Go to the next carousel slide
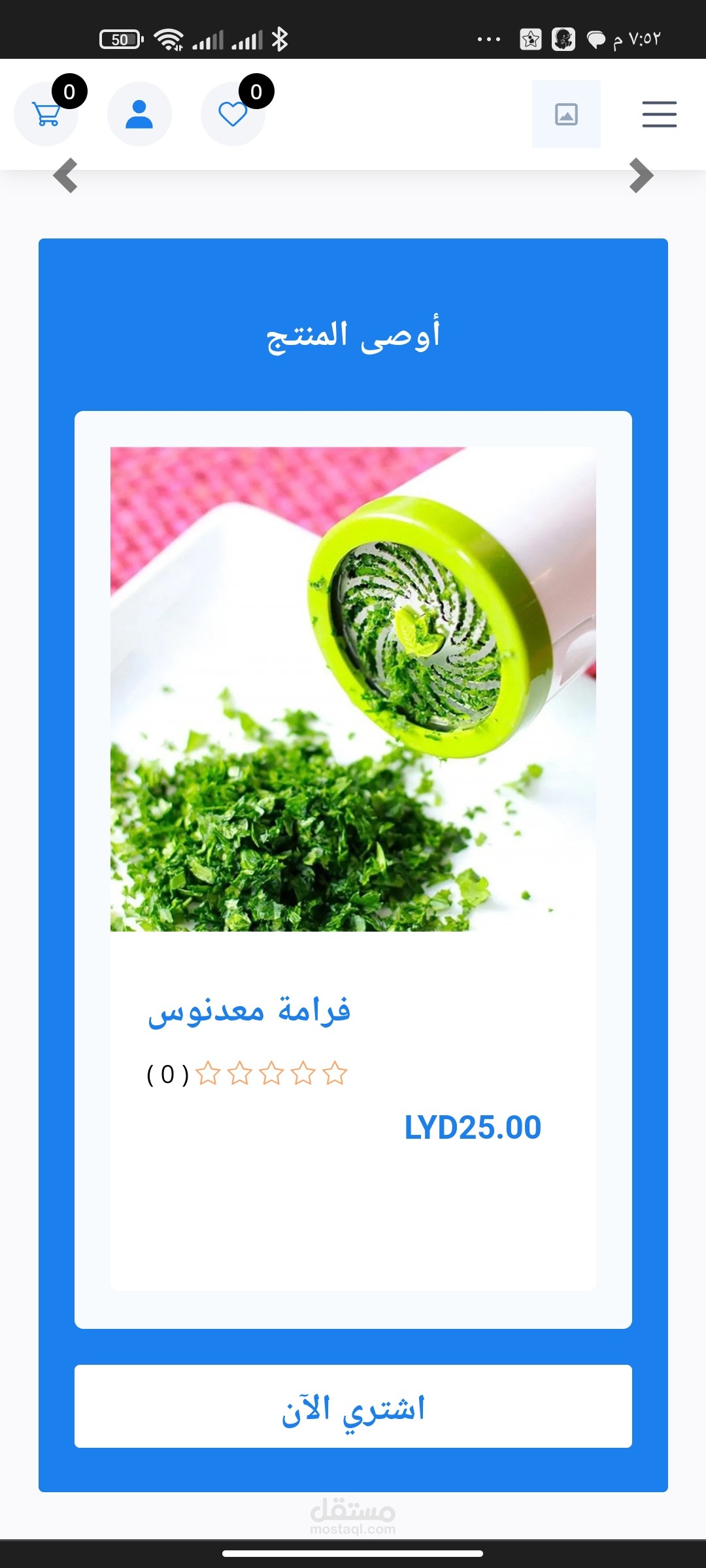The width and height of the screenshot is (706, 1568). coord(641,176)
